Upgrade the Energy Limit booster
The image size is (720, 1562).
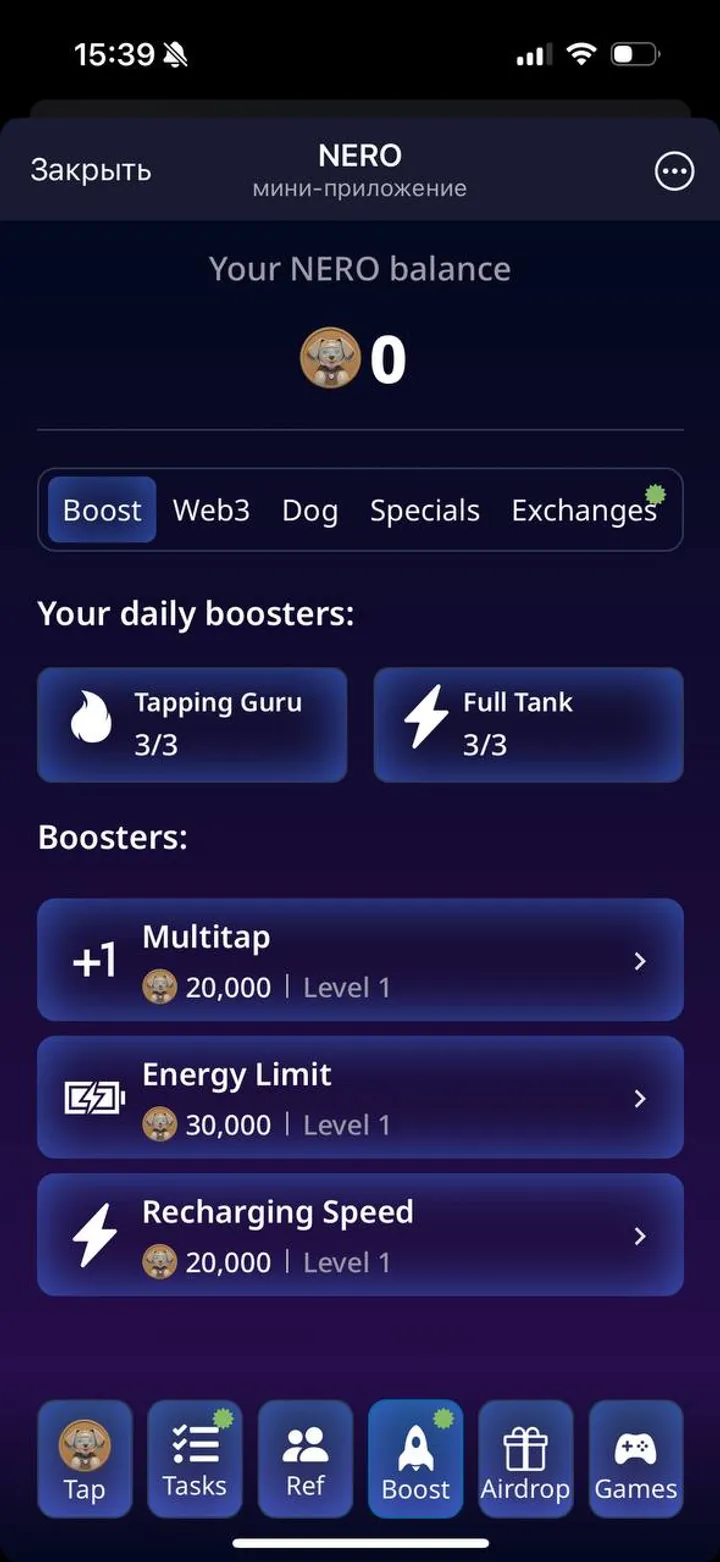click(360, 1097)
